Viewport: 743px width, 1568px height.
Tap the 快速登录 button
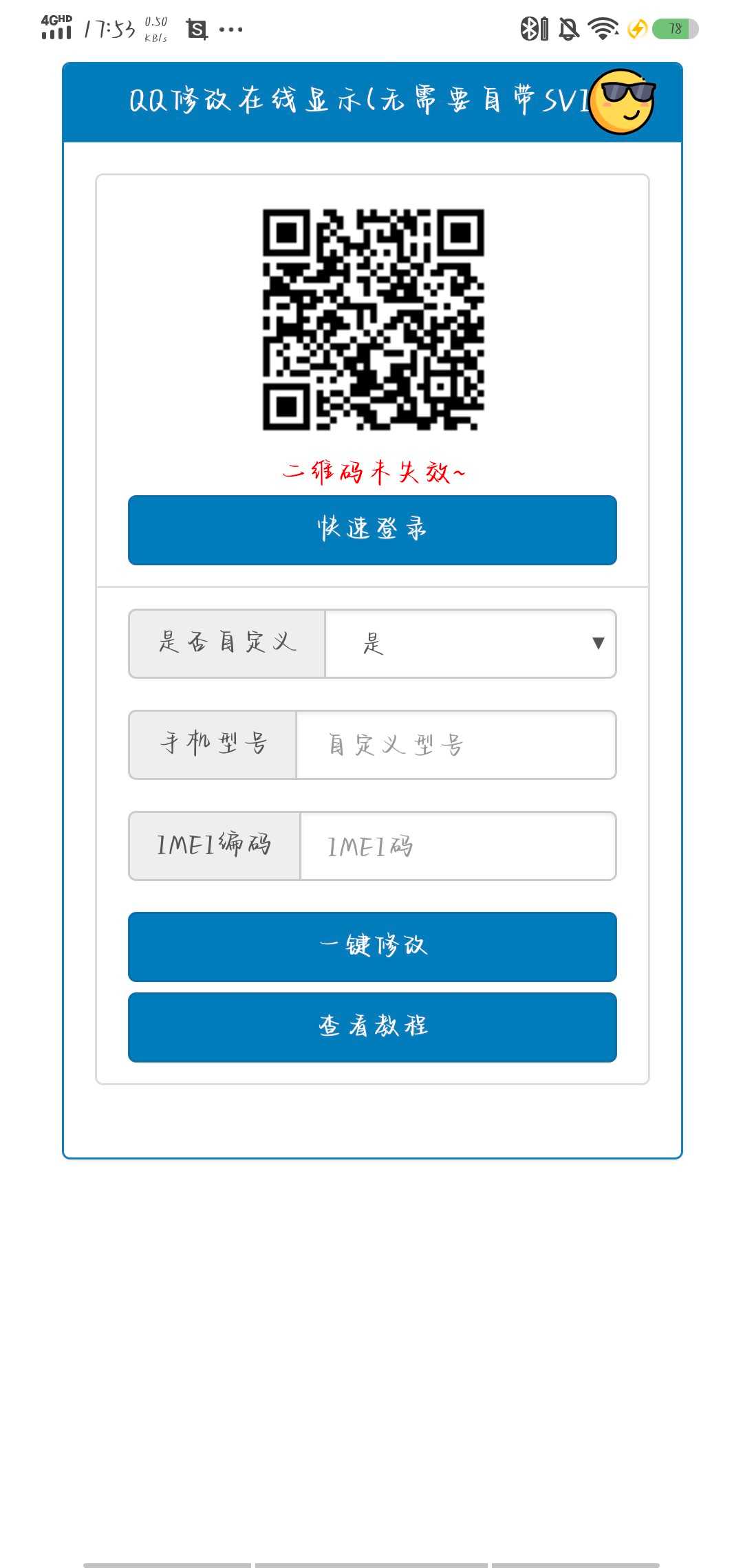point(372,530)
